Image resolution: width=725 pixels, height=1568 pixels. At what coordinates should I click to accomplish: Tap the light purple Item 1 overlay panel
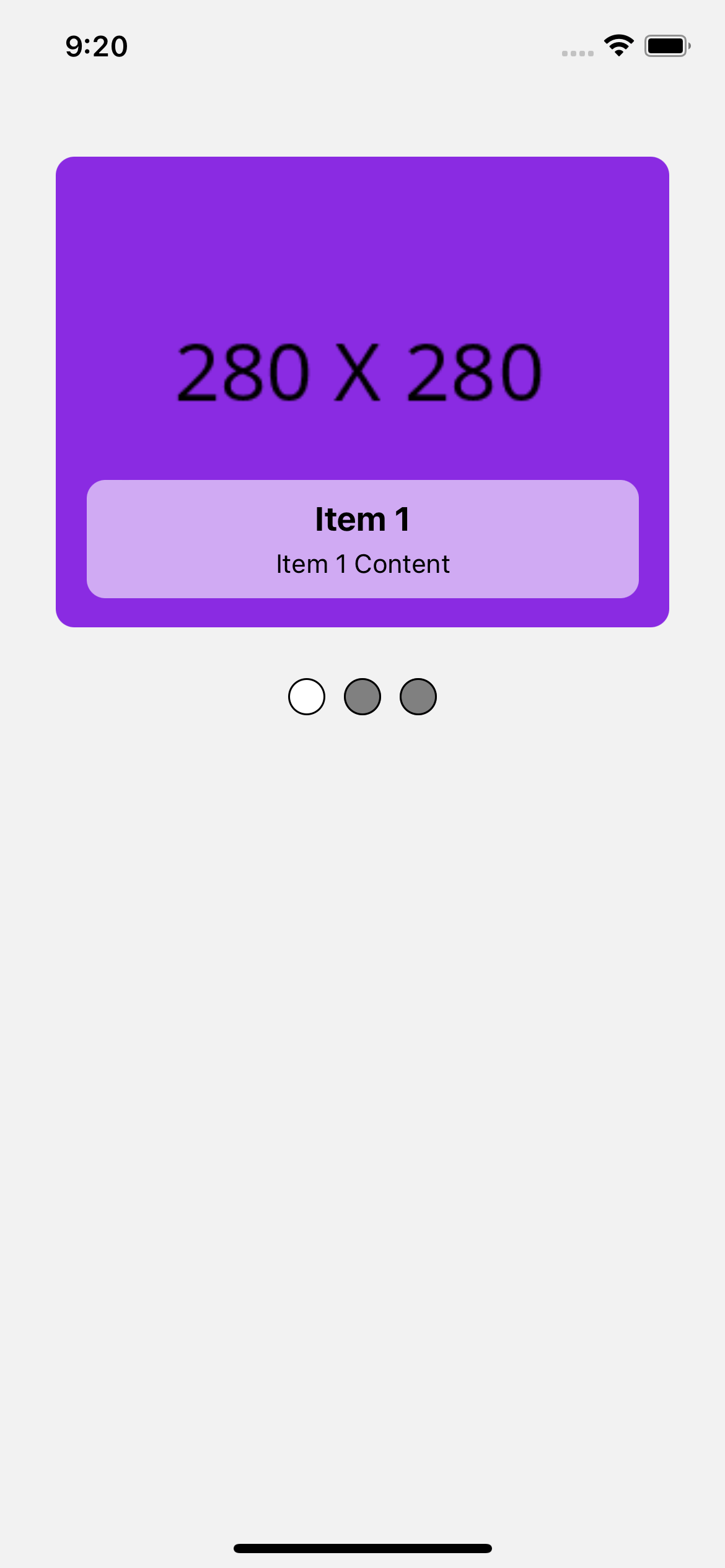click(362, 538)
